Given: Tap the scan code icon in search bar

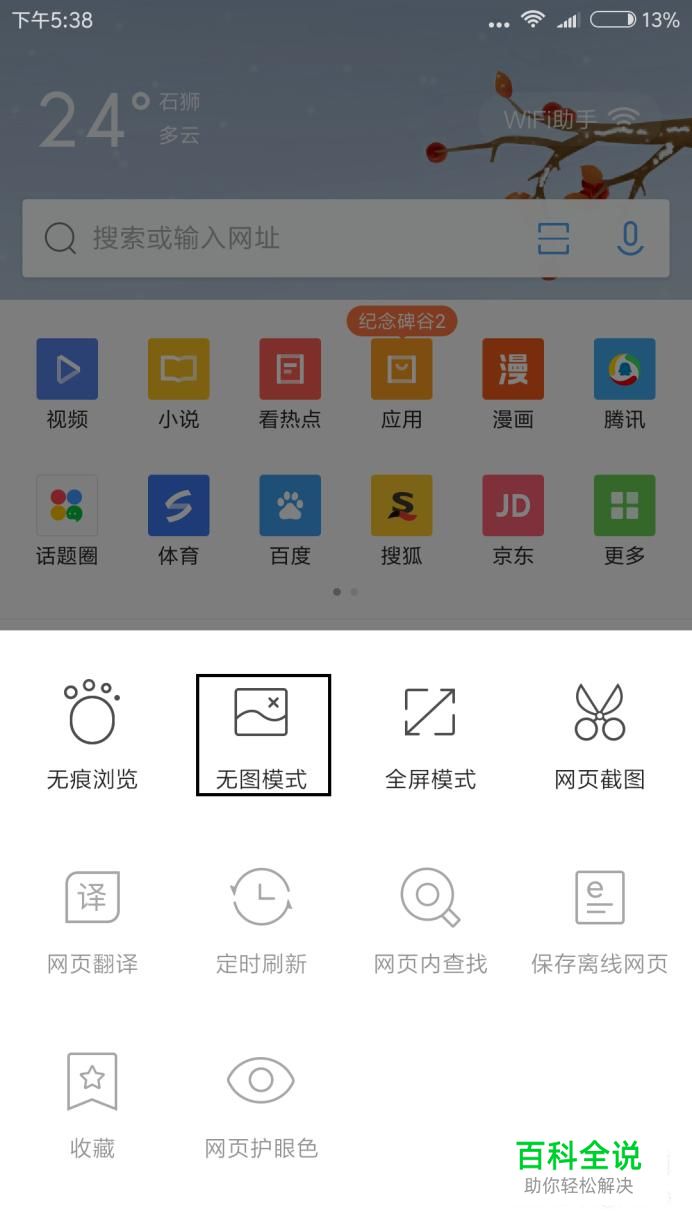Looking at the screenshot, I should coord(553,238).
